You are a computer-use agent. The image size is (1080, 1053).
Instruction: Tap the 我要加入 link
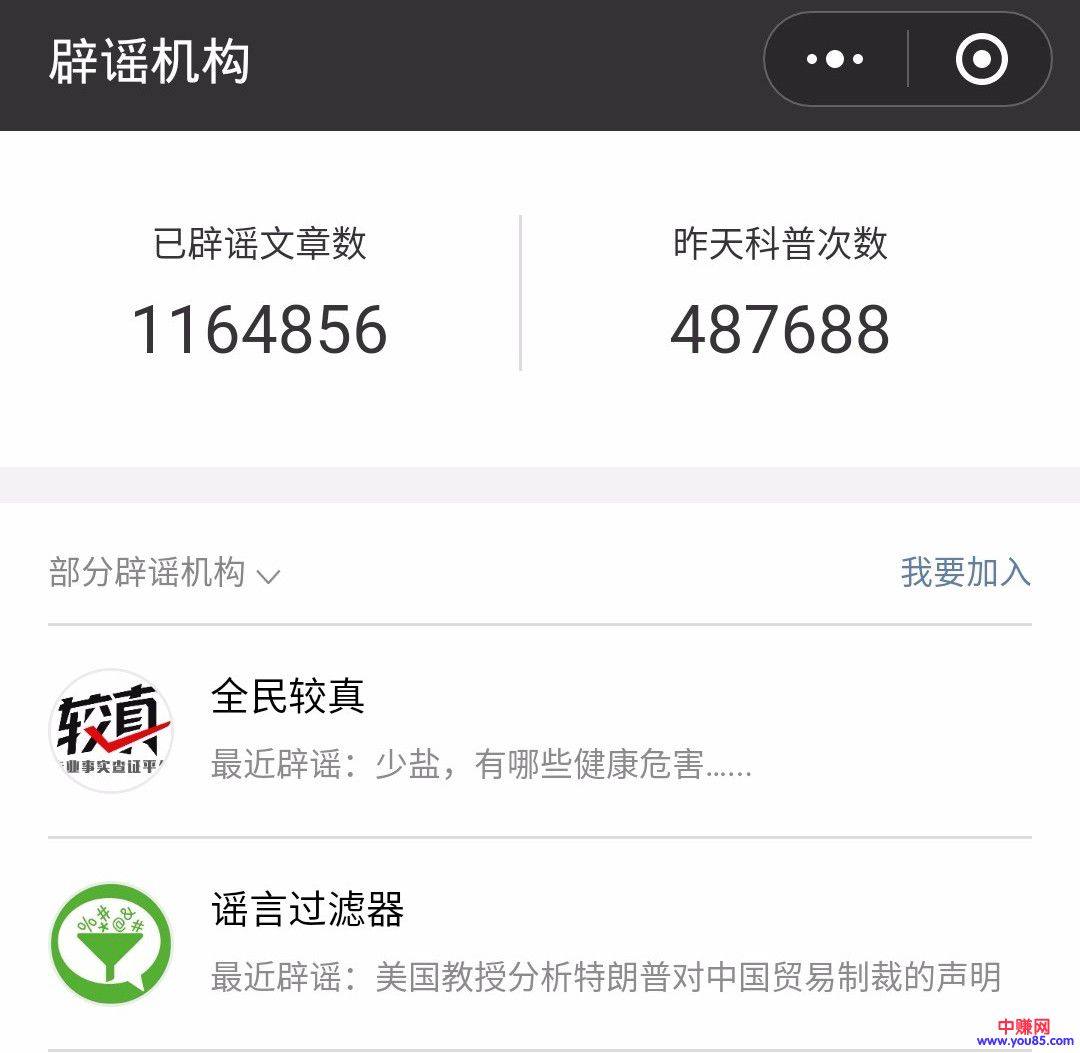(x=965, y=573)
